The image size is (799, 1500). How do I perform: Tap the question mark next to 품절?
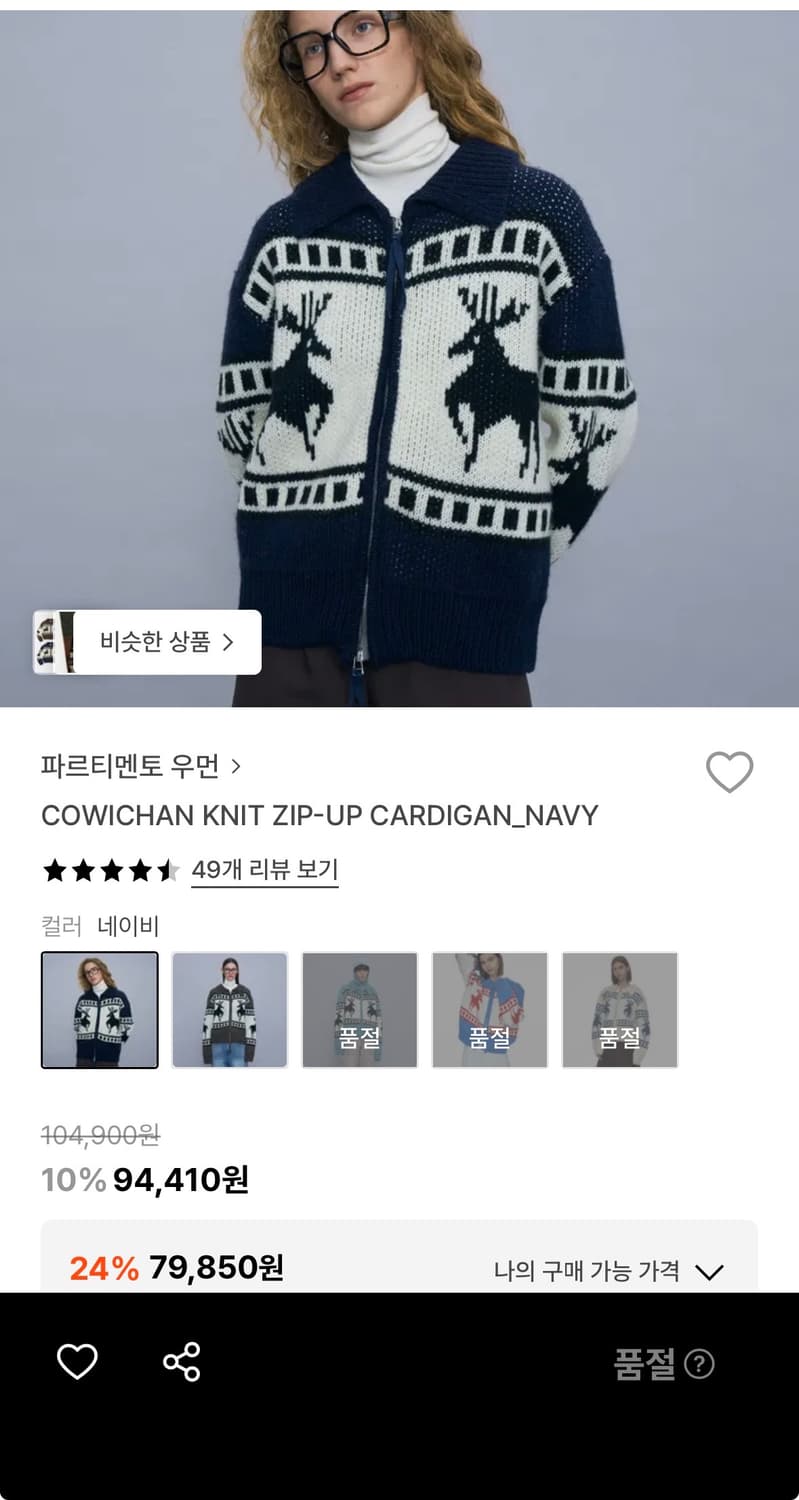point(700,1364)
